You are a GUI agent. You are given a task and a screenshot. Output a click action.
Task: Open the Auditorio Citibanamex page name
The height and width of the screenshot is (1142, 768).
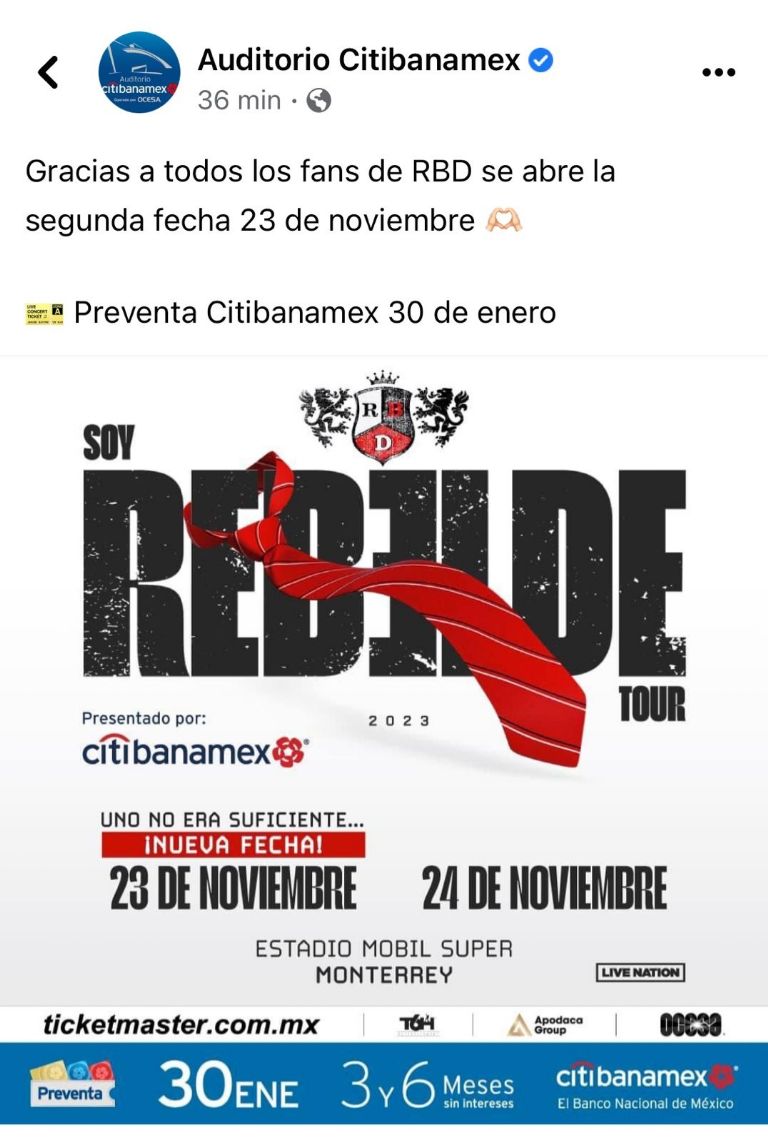359,60
